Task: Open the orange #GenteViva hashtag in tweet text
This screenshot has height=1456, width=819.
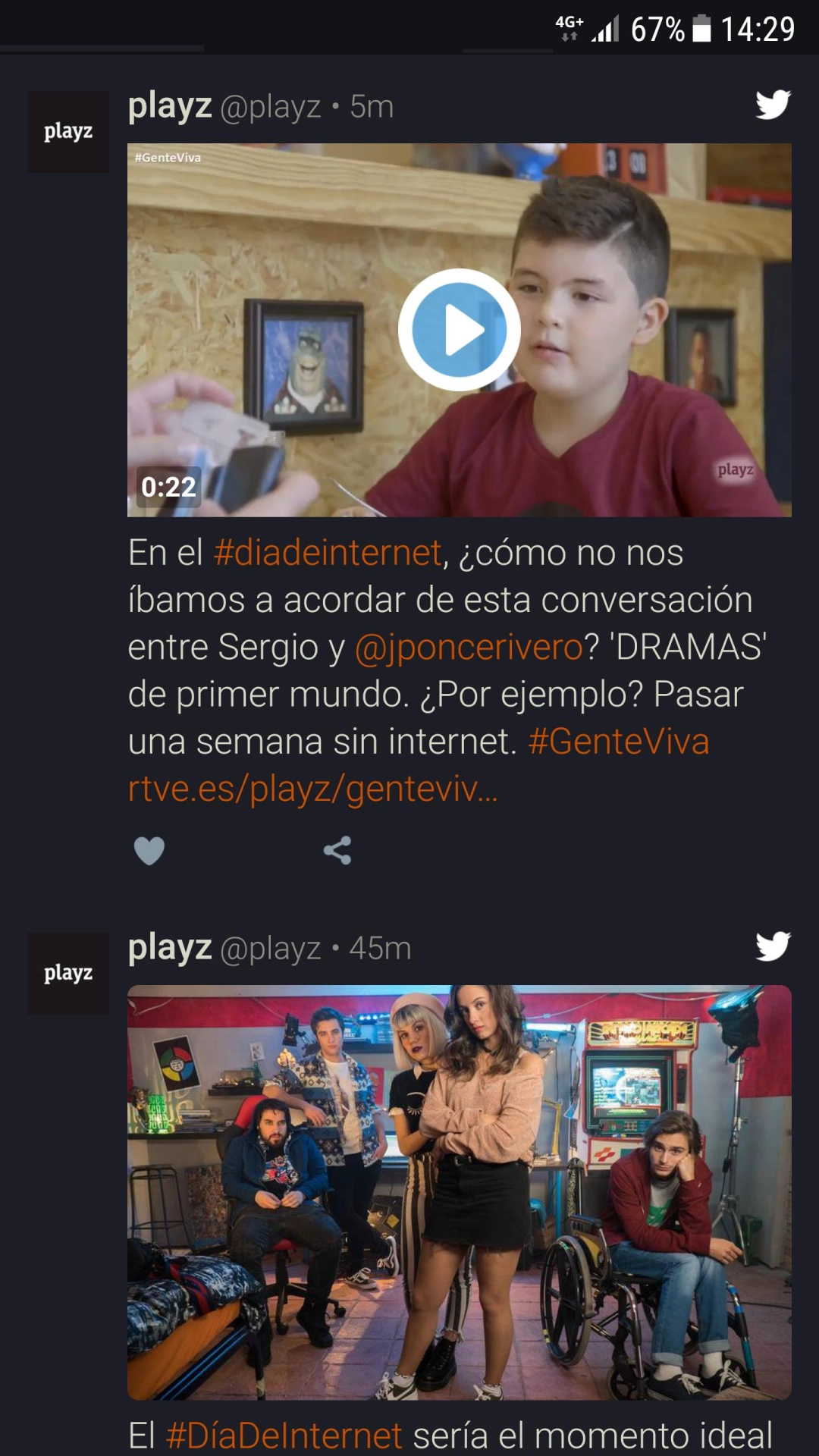Action: coord(618,741)
